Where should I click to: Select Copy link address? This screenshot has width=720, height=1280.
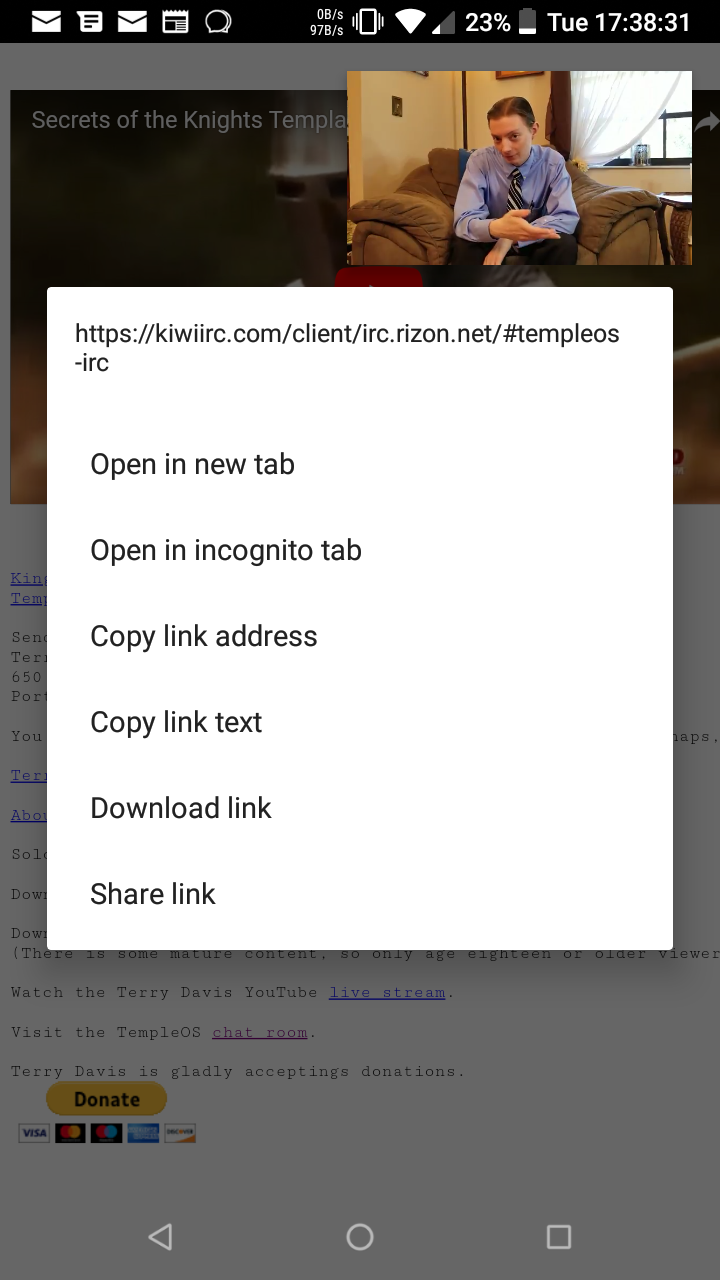pos(204,636)
